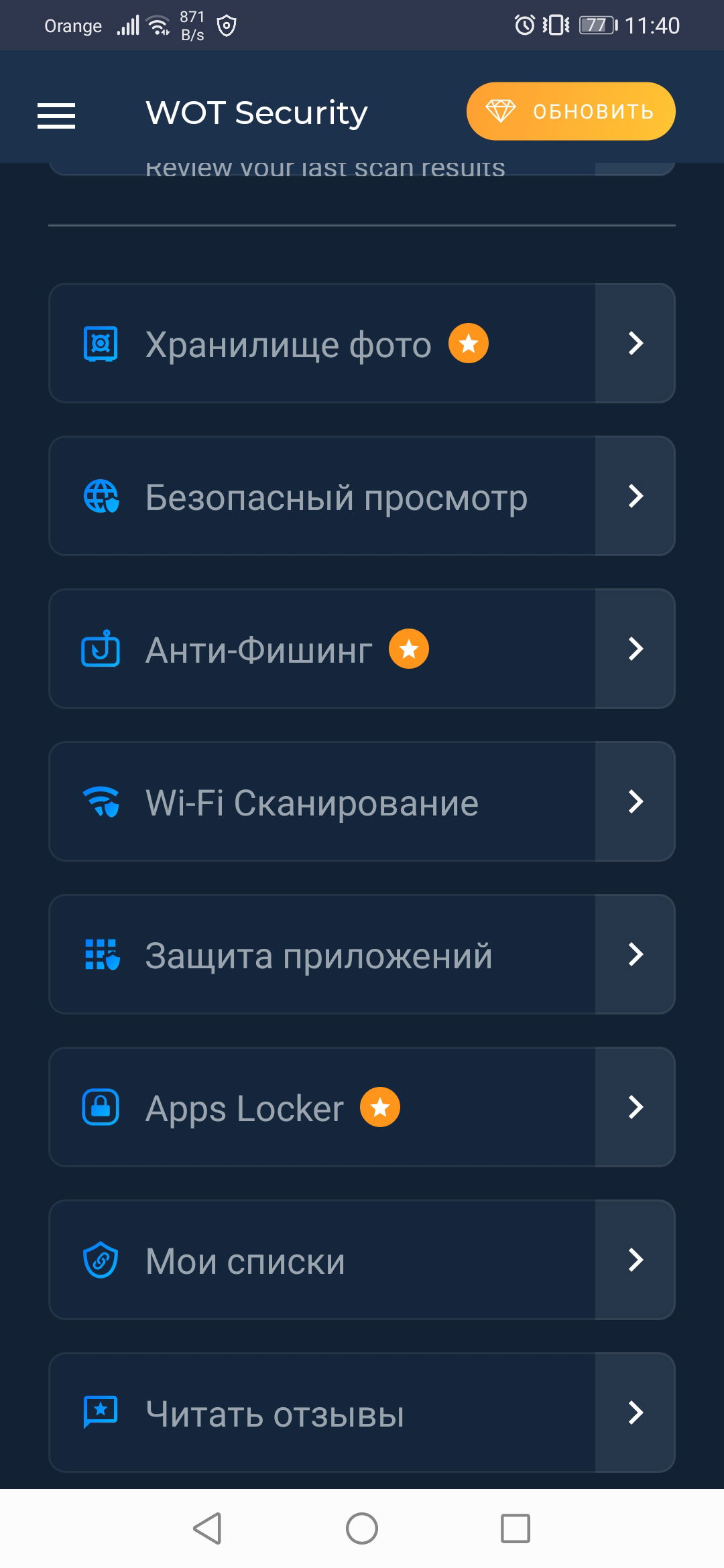Open Хранилище фото

coord(361,343)
